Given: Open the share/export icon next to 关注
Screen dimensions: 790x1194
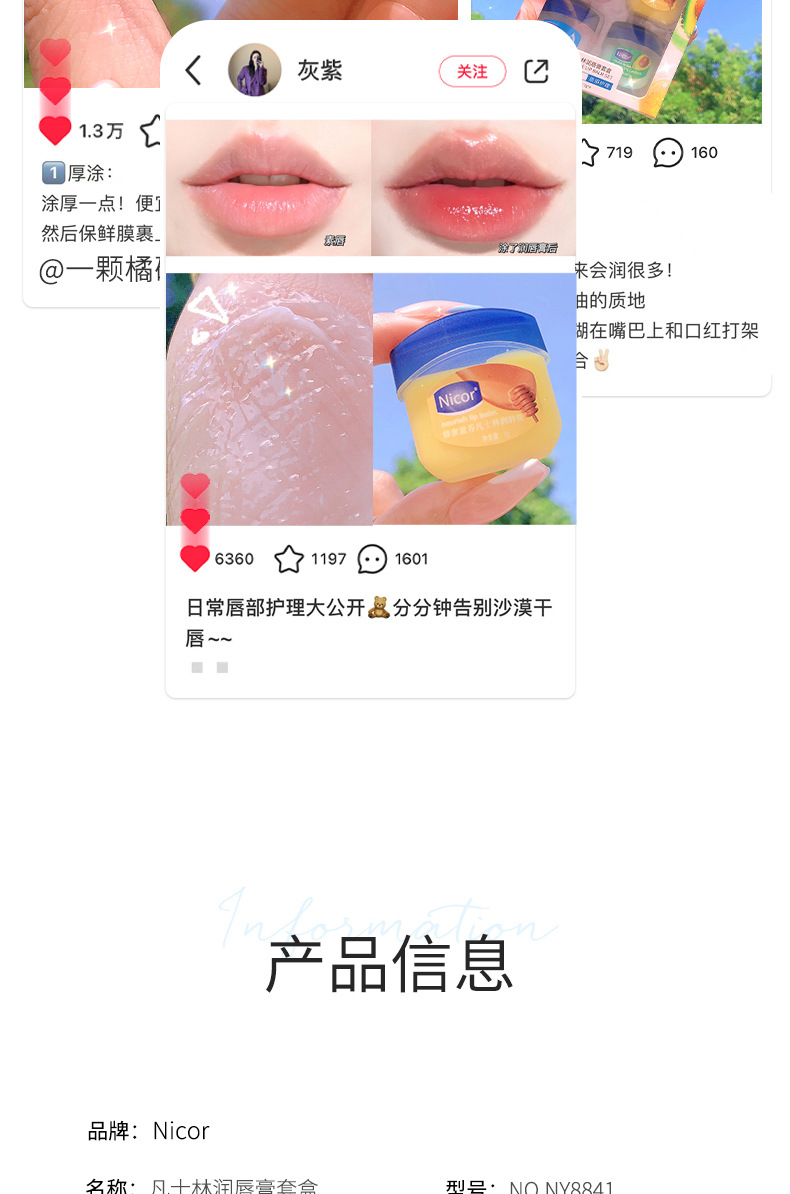Looking at the screenshot, I should (x=537, y=71).
